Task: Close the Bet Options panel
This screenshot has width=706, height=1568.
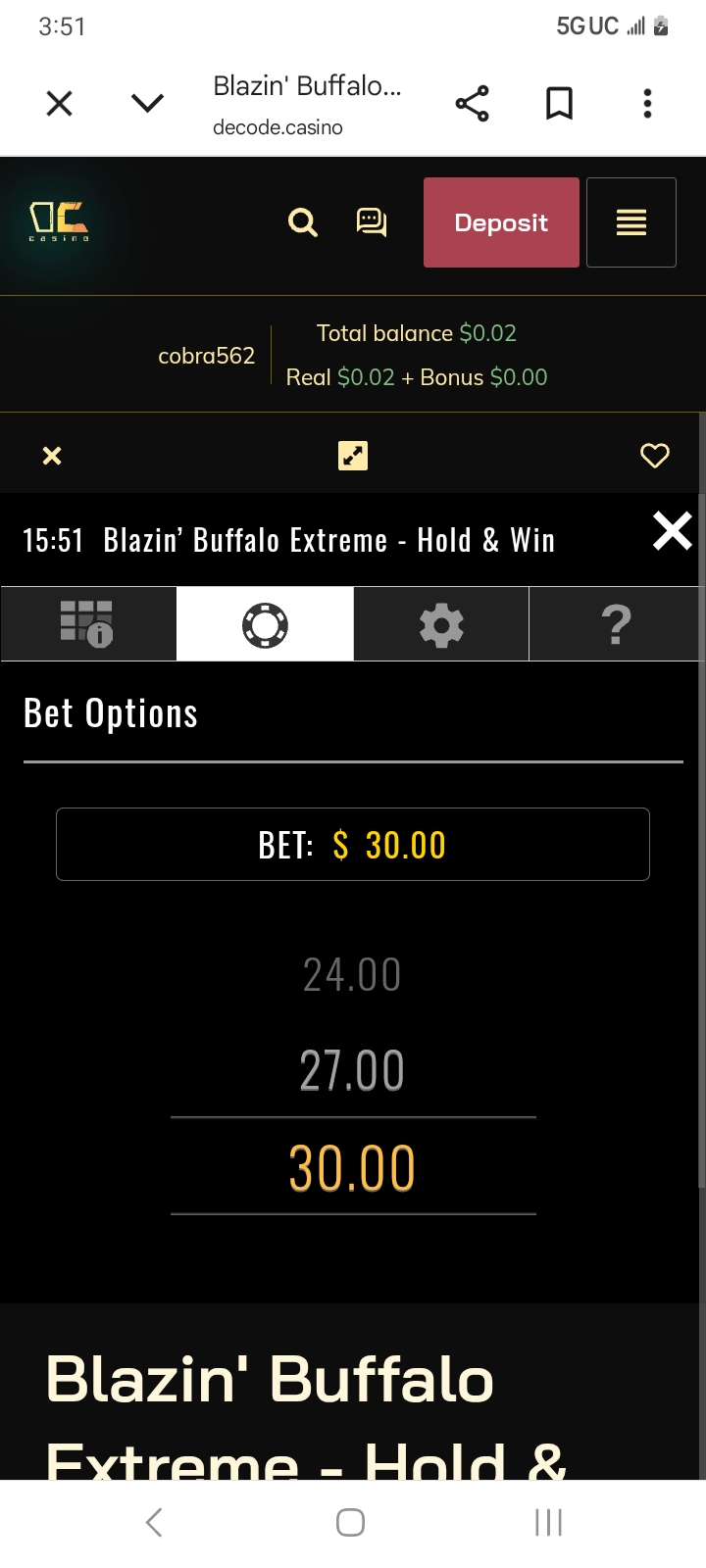Action: click(x=673, y=531)
